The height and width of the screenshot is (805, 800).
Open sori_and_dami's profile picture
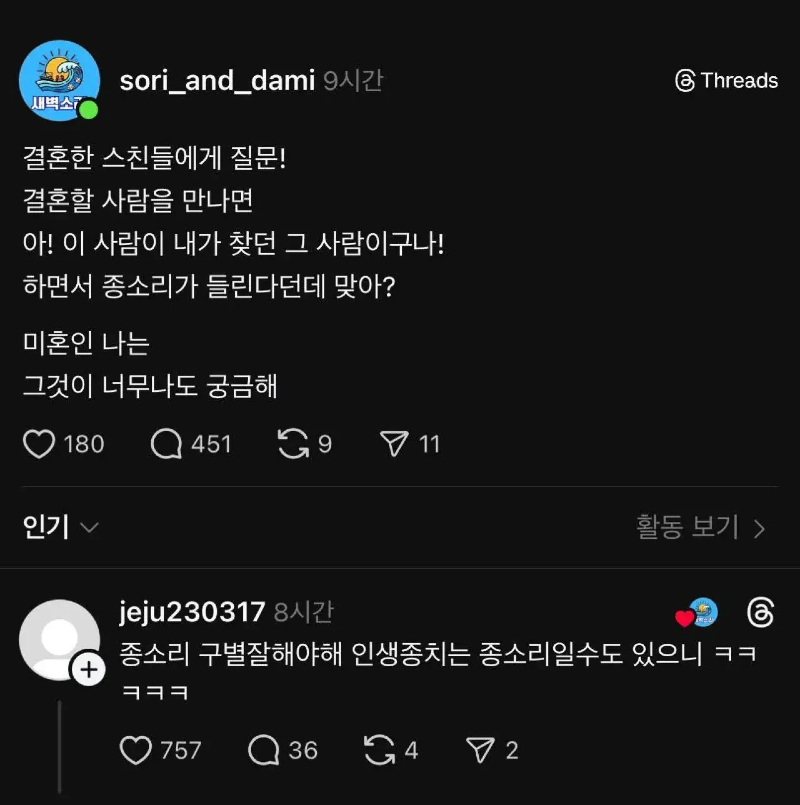59,81
